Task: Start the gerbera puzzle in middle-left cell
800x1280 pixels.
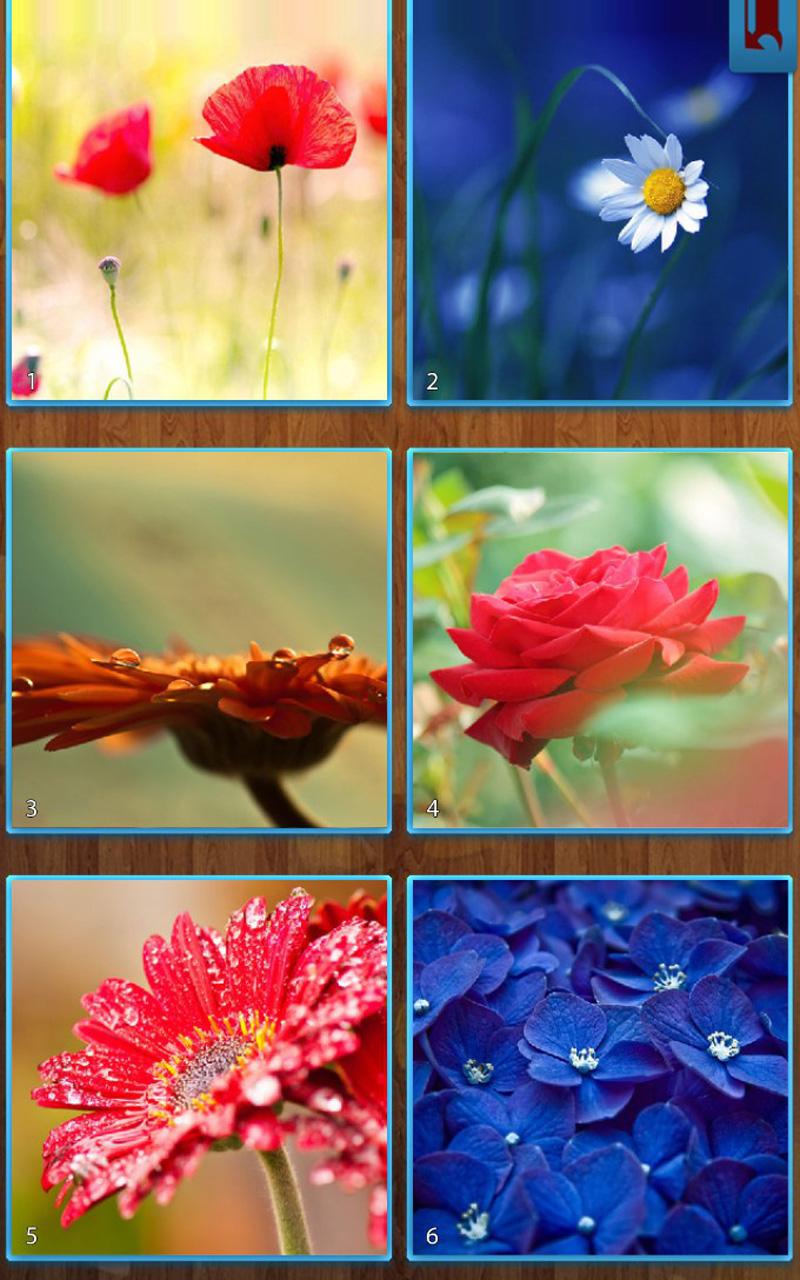Action: (200, 640)
